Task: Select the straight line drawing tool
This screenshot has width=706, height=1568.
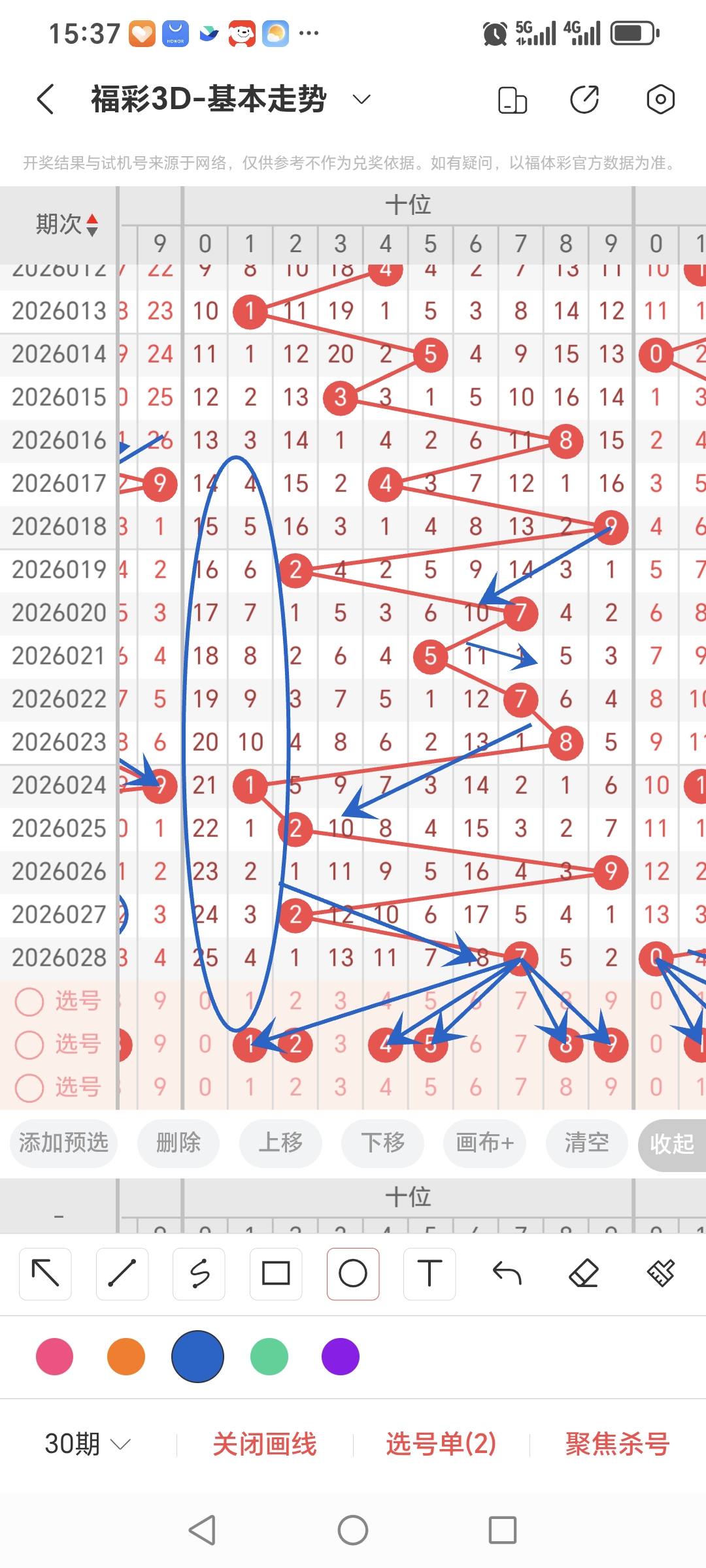Action: click(122, 1273)
